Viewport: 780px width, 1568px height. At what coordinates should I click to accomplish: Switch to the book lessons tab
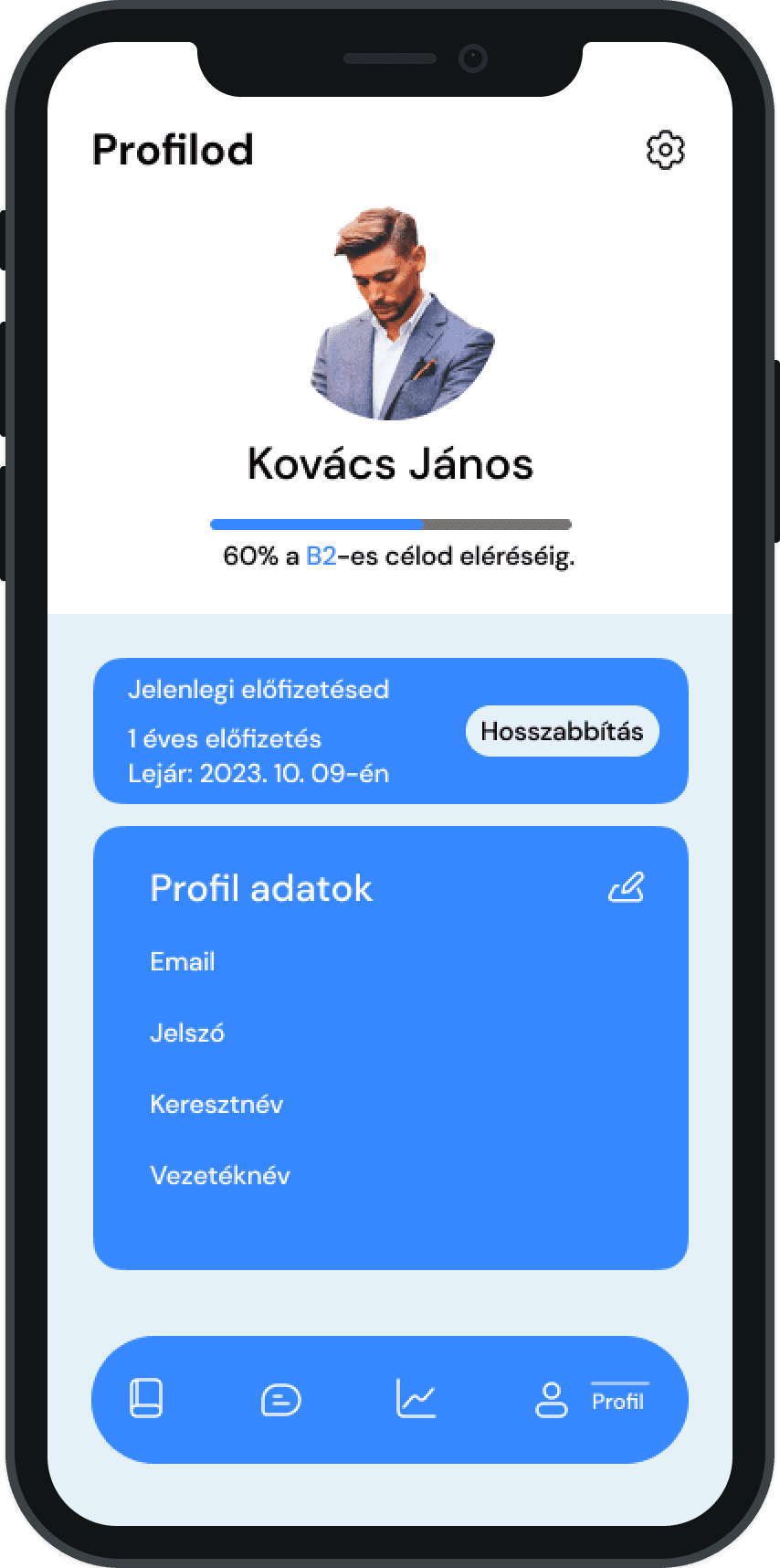click(146, 1399)
